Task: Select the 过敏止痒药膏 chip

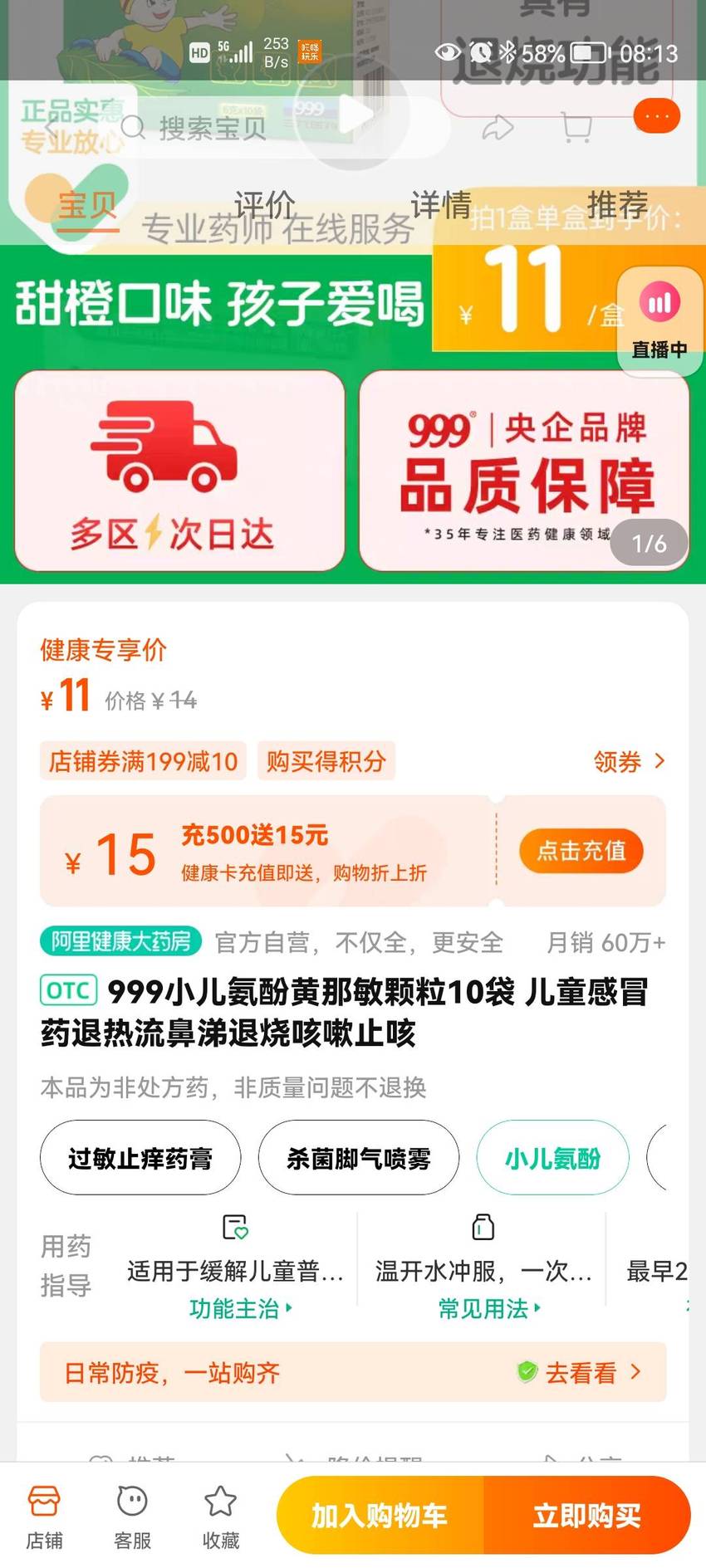Action: pos(140,1158)
